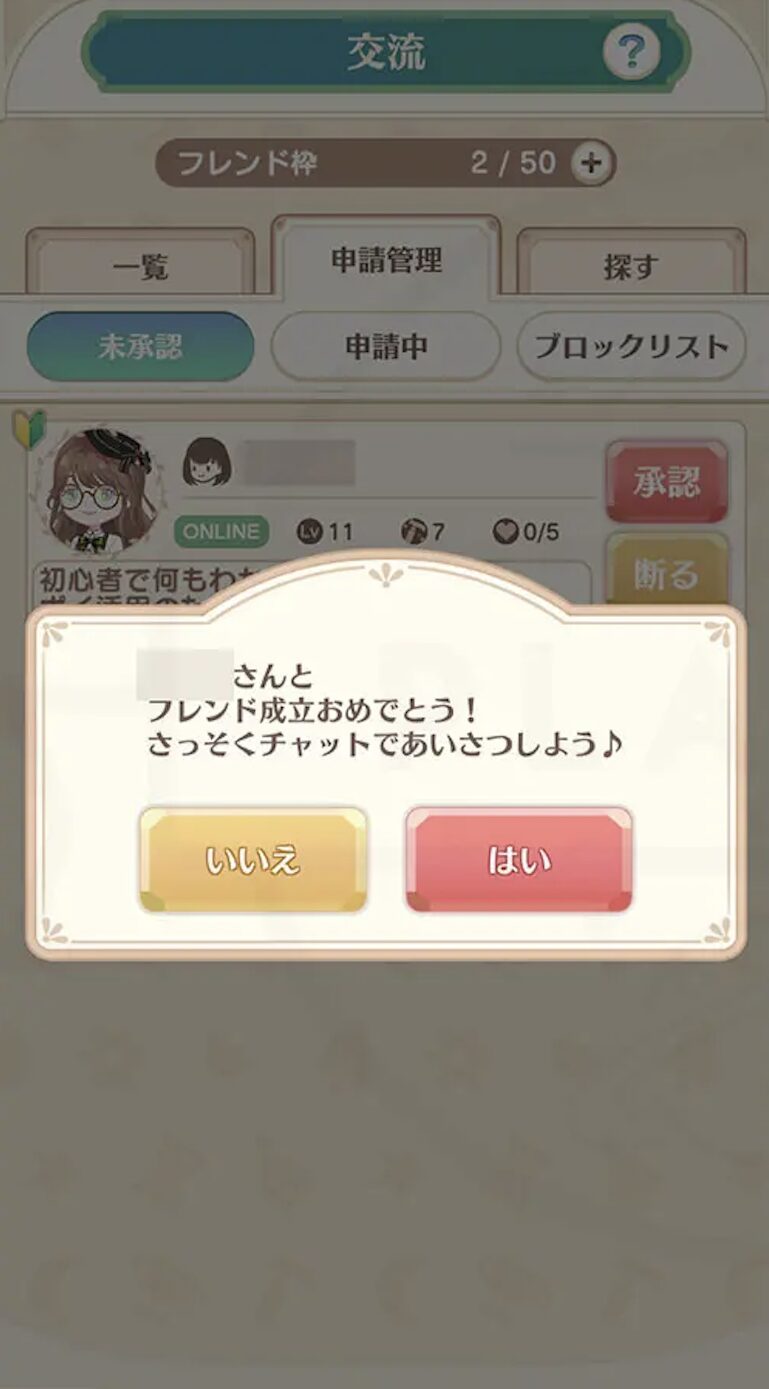Open the requesting player's avatar profile
This screenshot has width=769, height=1389.
click(x=95, y=492)
